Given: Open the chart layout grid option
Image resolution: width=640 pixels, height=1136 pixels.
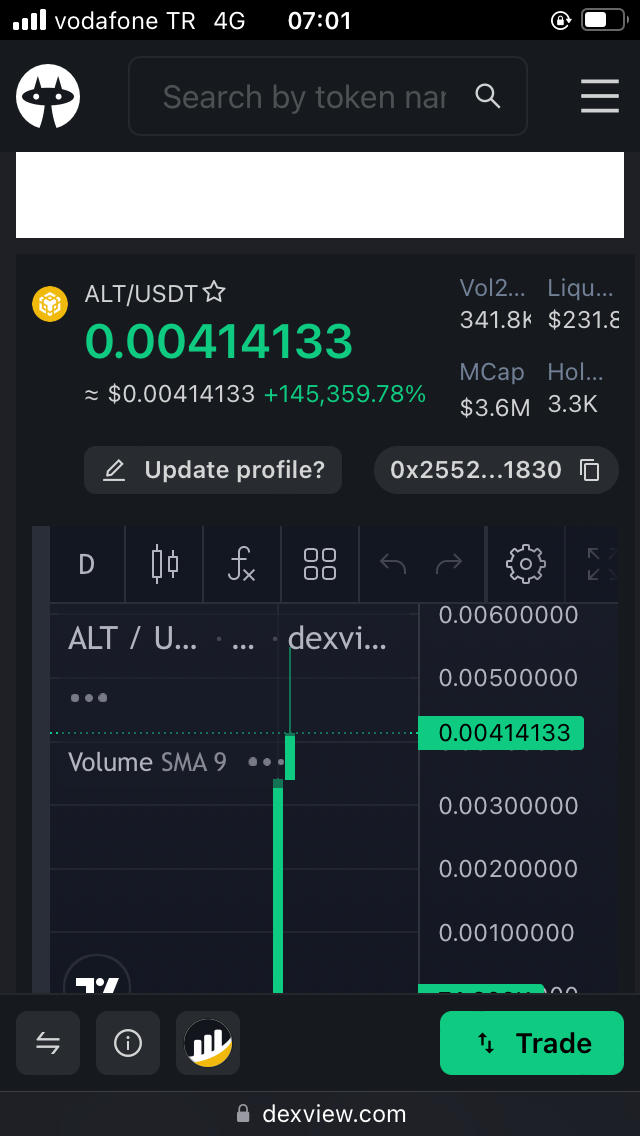Looking at the screenshot, I should 320,564.
